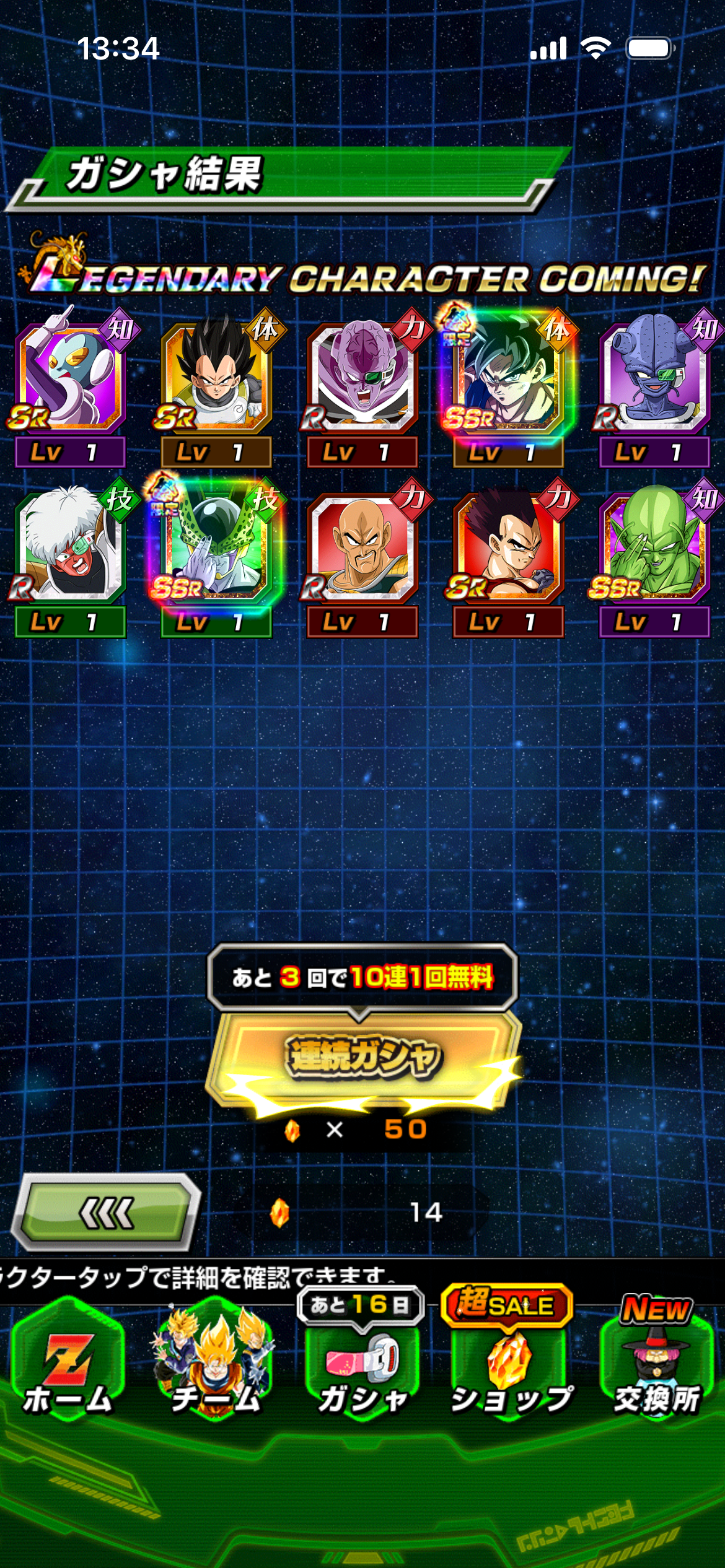This screenshot has height=1568, width=725.
Task: Switch to the チーム team tab
Action: click(x=215, y=1362)
